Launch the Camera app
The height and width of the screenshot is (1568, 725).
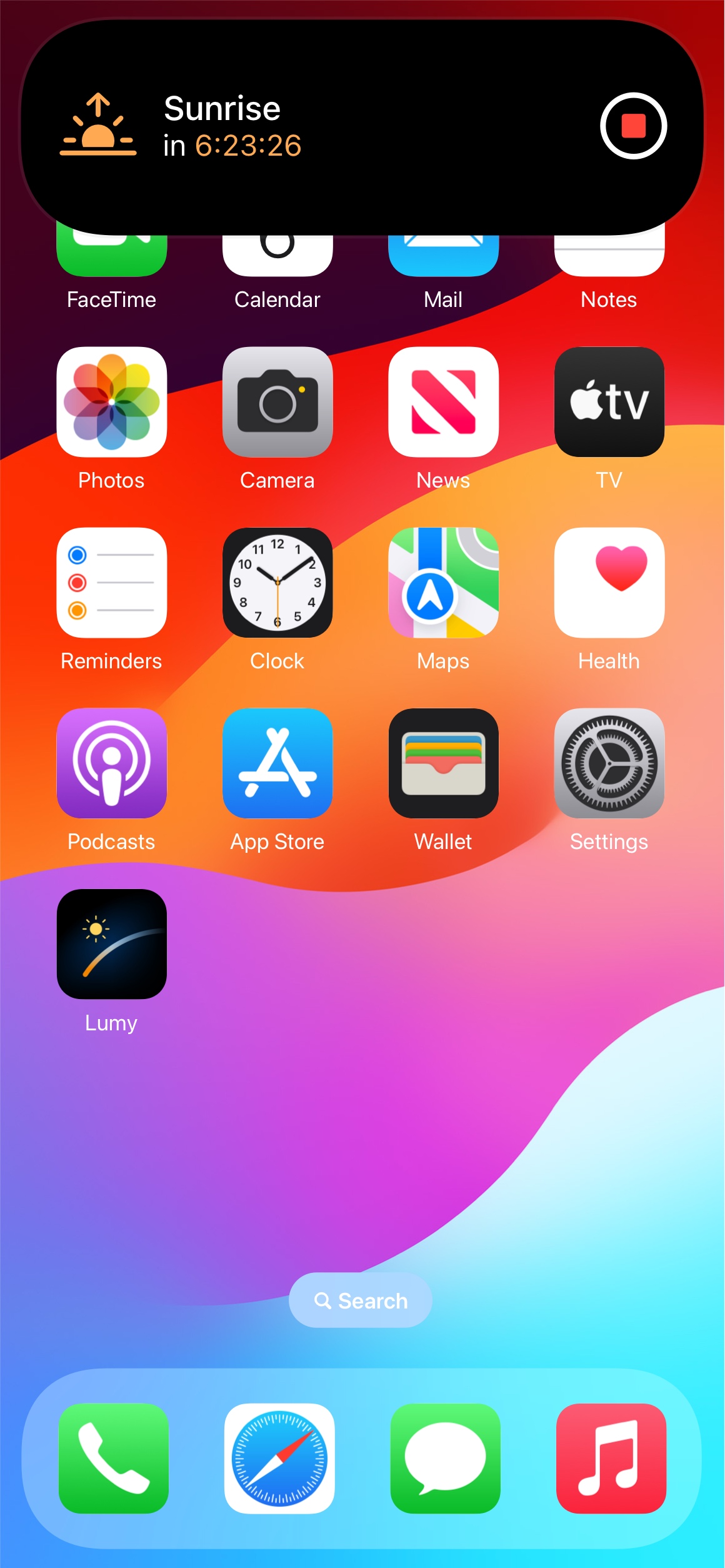(277, 402)
